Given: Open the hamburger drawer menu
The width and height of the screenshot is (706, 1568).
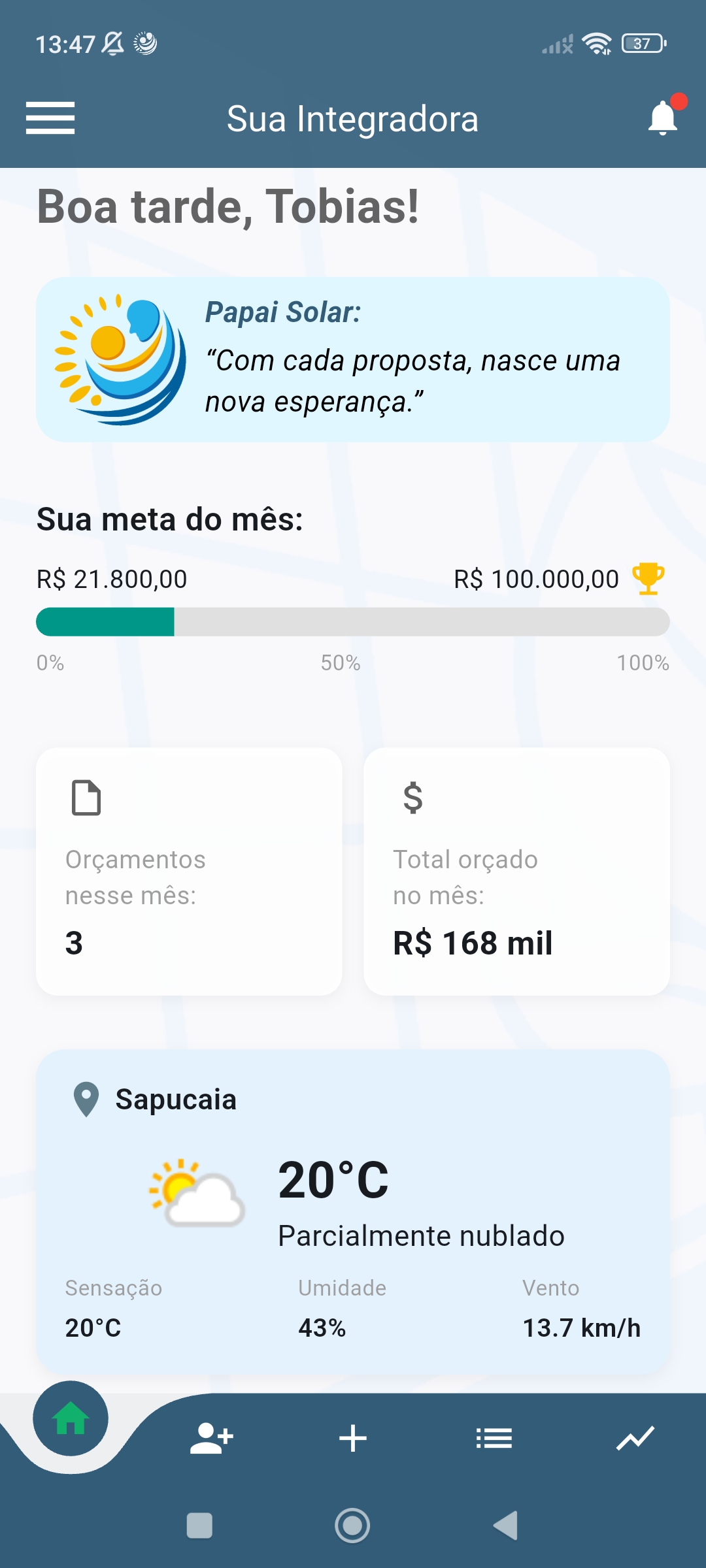Looking at the screenshot, I should [50, 118].
